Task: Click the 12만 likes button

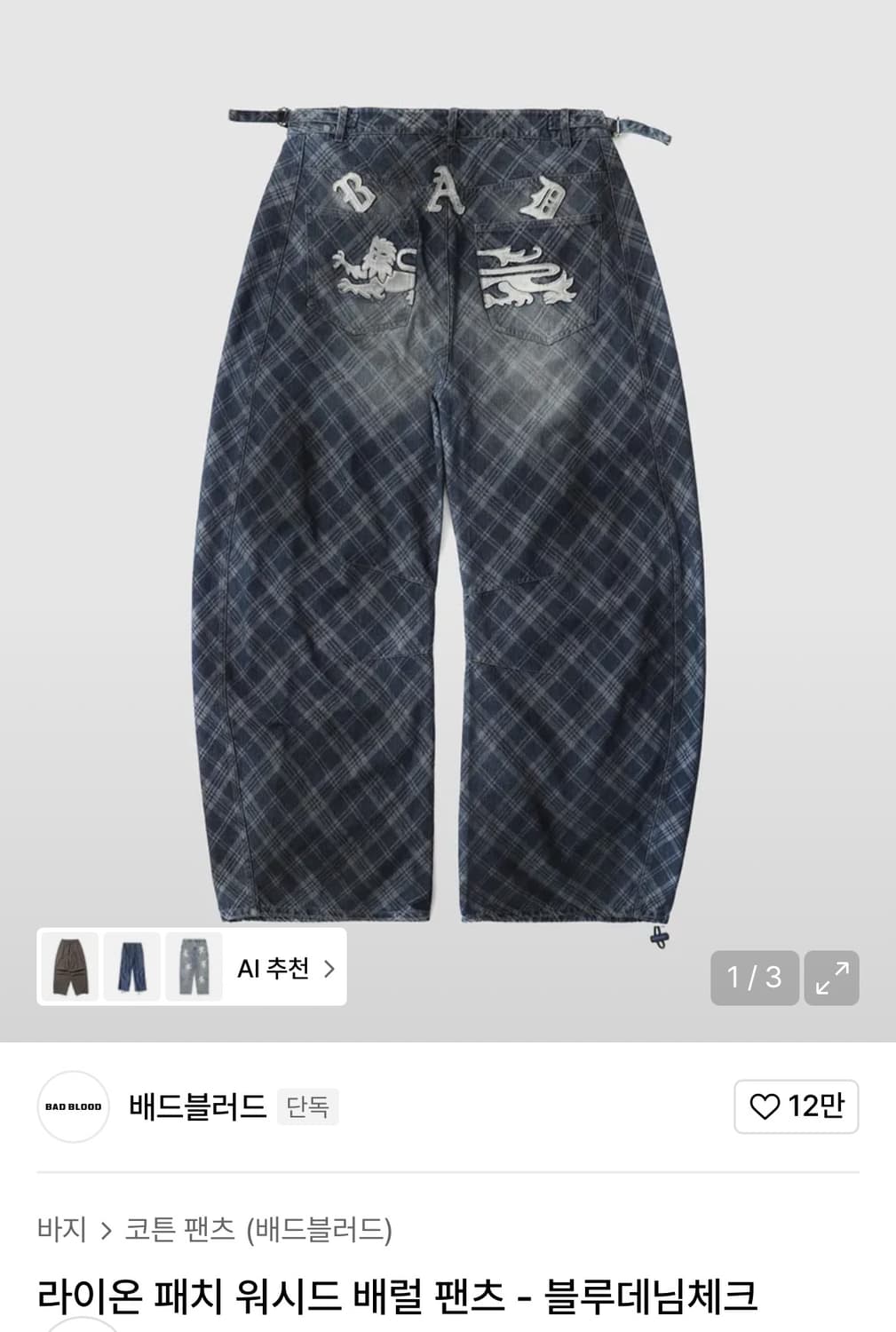Action: tap(797, 1107)
